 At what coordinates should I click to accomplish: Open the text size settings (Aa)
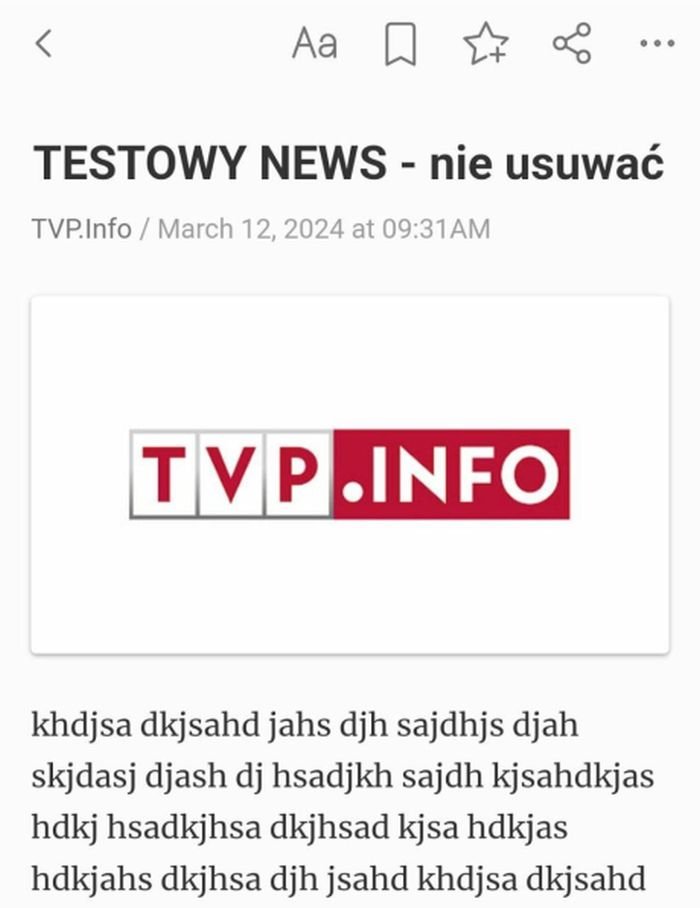[314, 45]
